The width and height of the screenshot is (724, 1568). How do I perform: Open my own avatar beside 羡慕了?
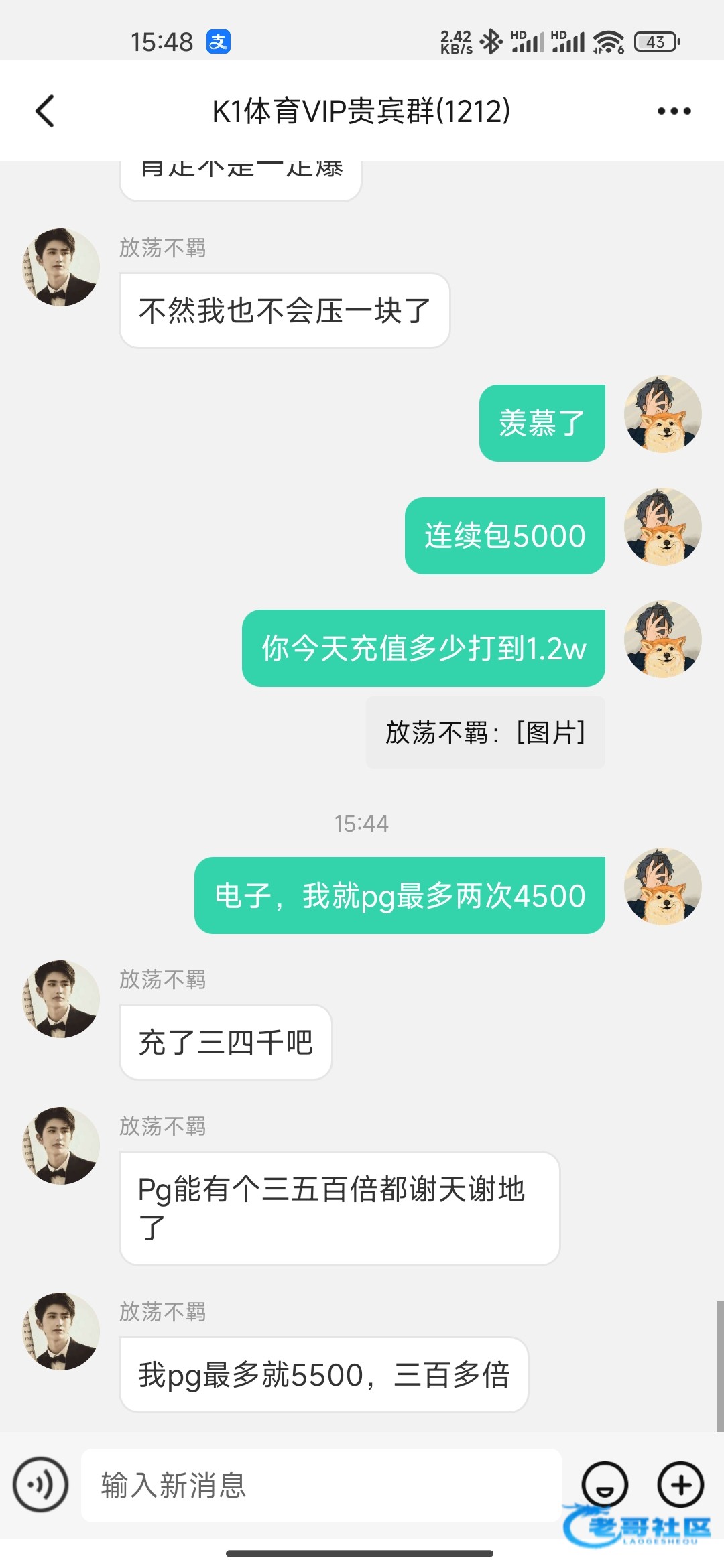[x=662, y=414]
